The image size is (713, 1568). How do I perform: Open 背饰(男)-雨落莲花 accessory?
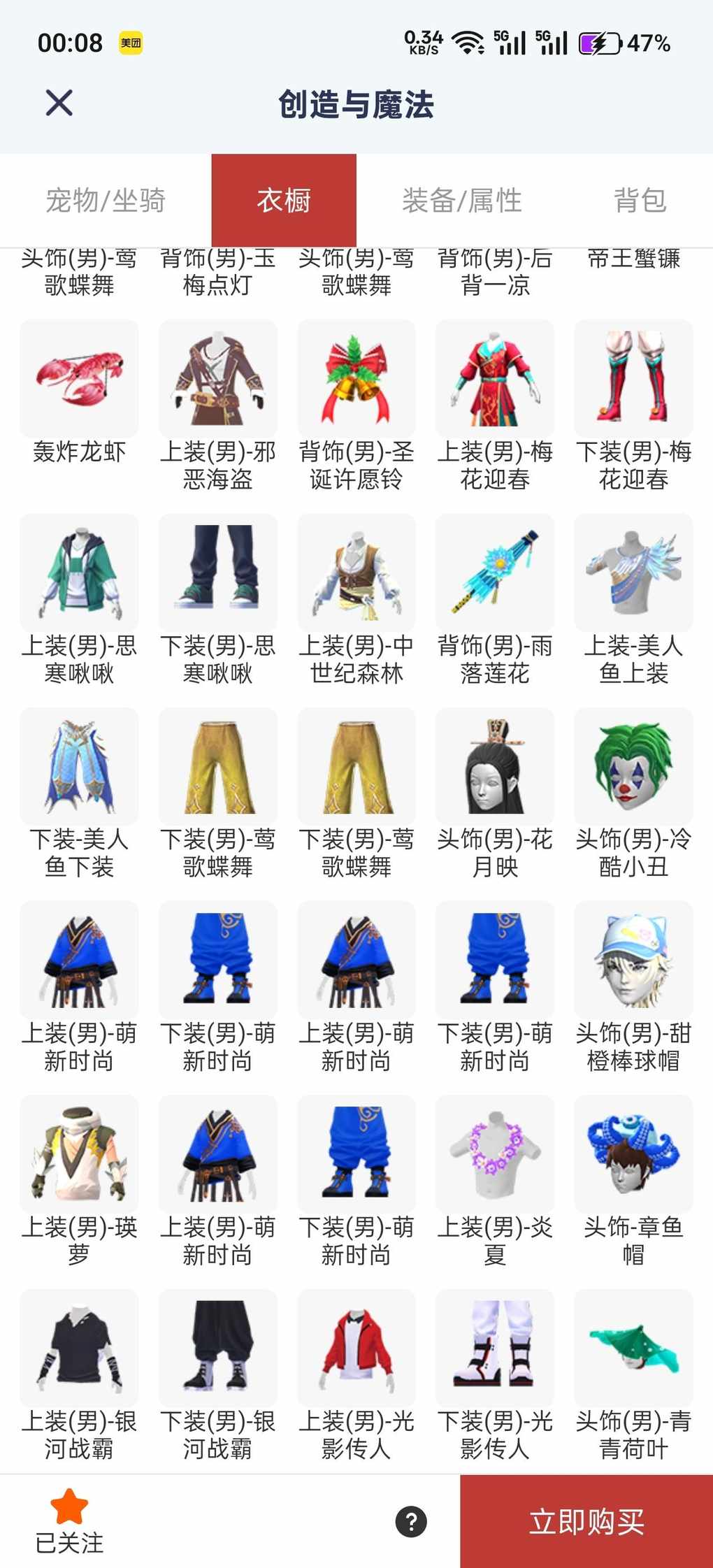[x=495, y=573]
